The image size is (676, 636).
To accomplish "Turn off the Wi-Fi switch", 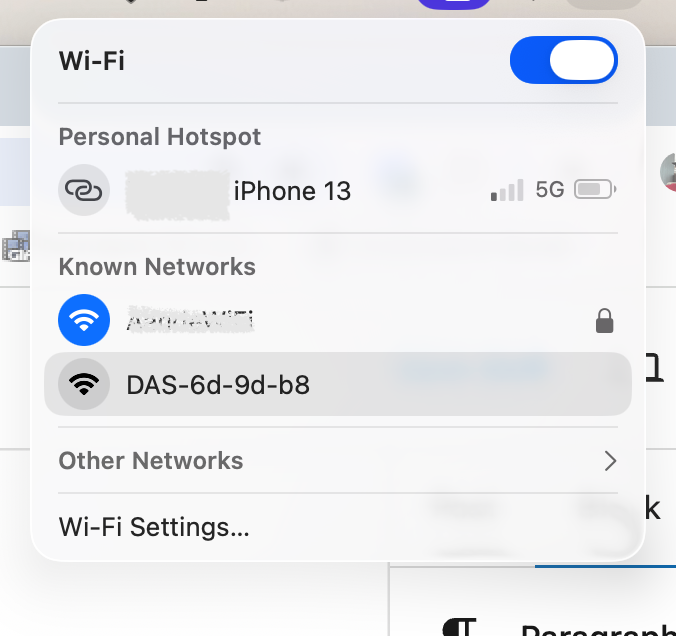I will pyautogui.click(x=563, y=61).
